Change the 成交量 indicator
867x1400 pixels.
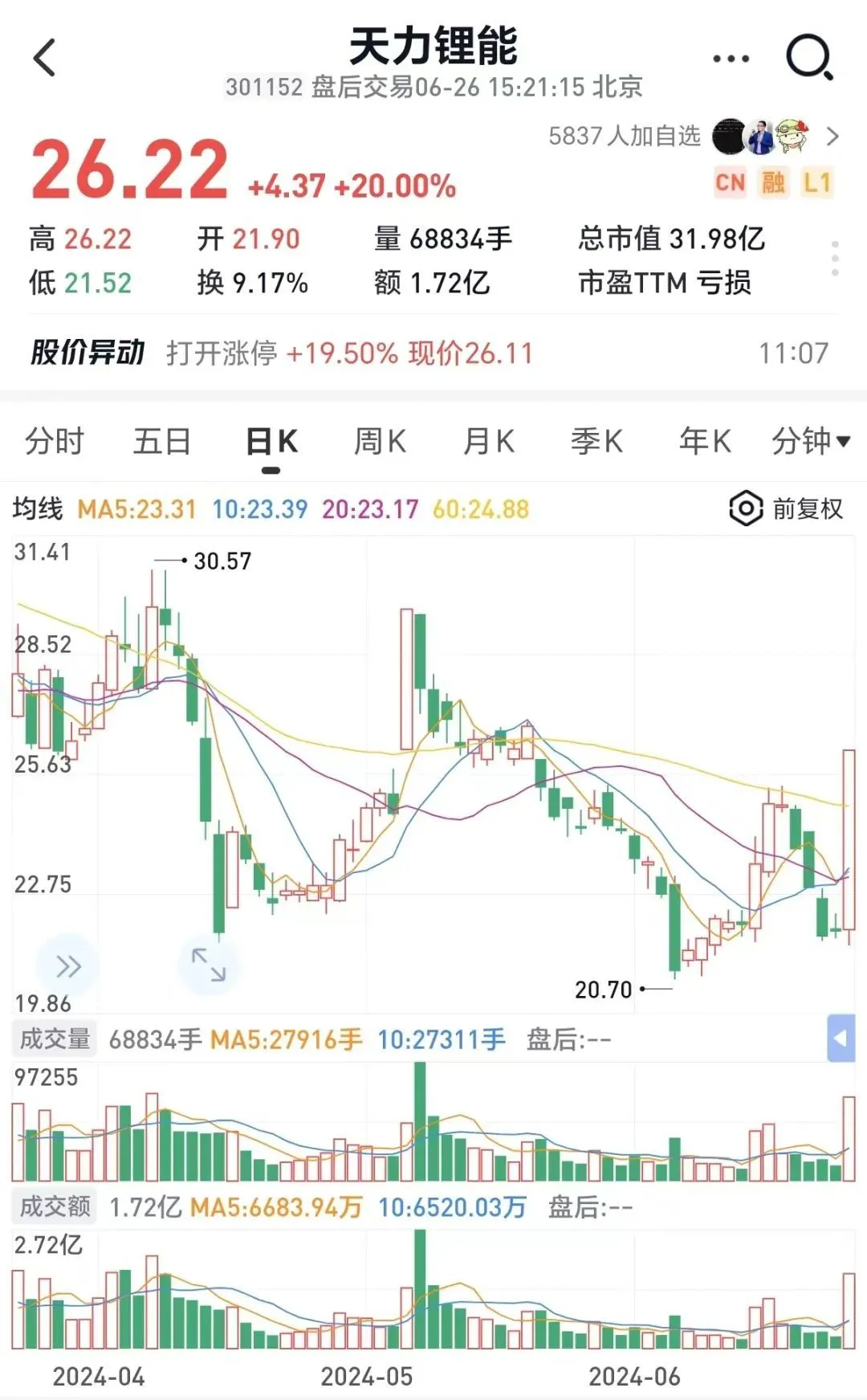click(55, 1039)
